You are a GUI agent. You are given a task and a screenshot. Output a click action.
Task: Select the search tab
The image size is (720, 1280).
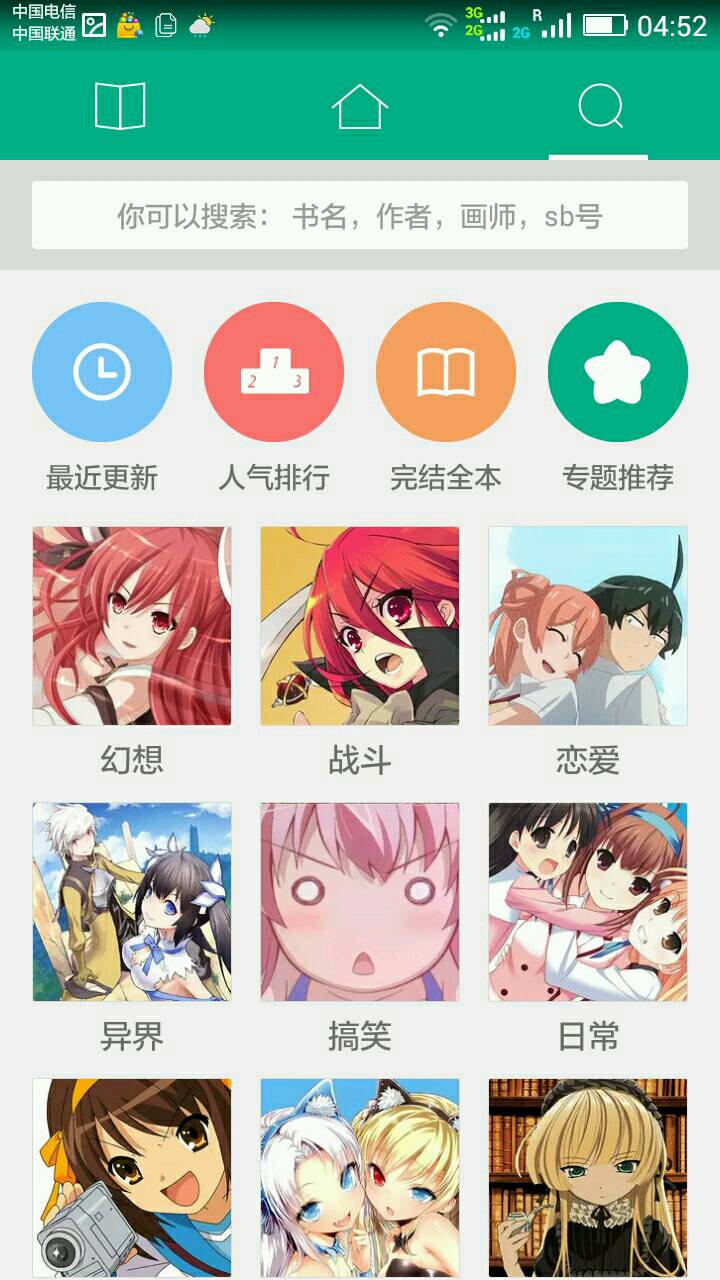click(x=599, y=106)
